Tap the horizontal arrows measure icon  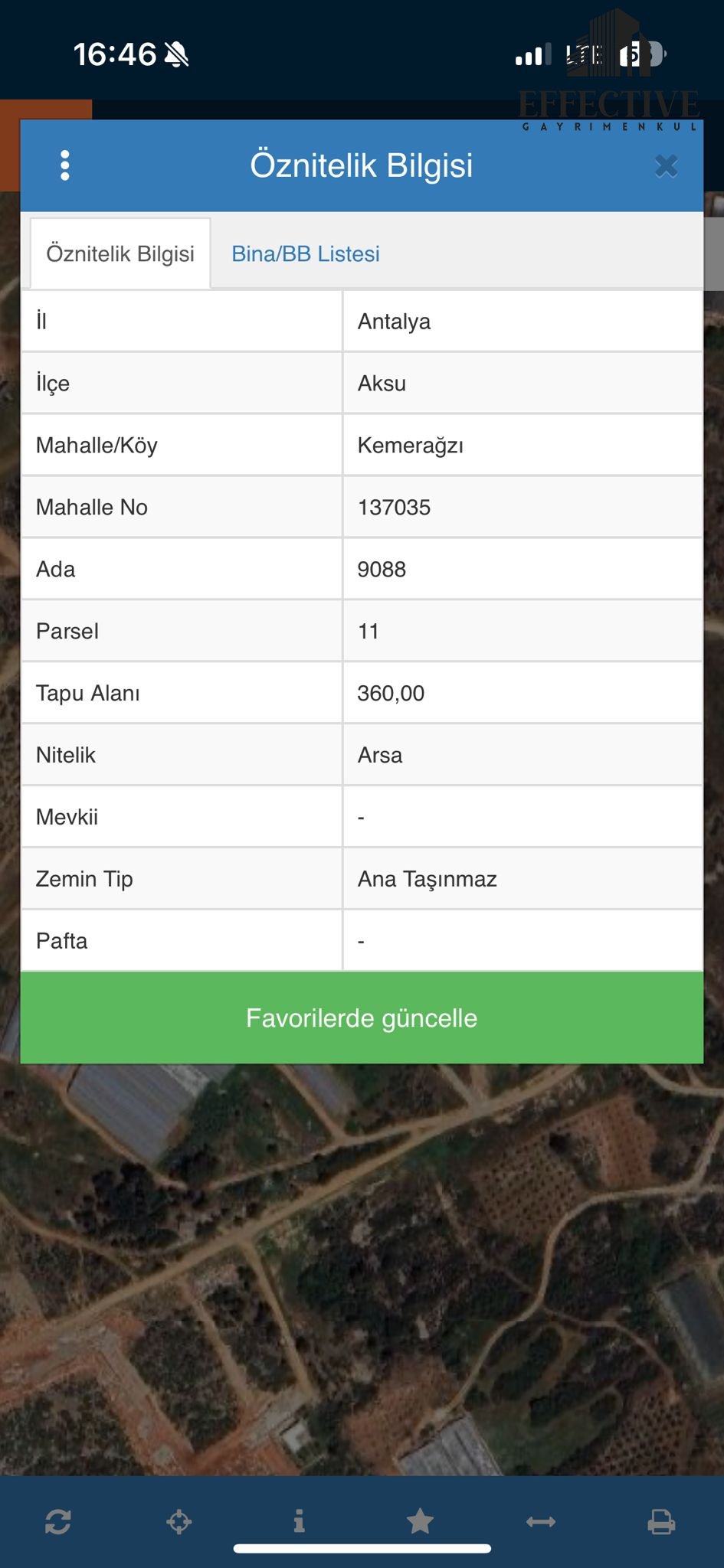541,1521
